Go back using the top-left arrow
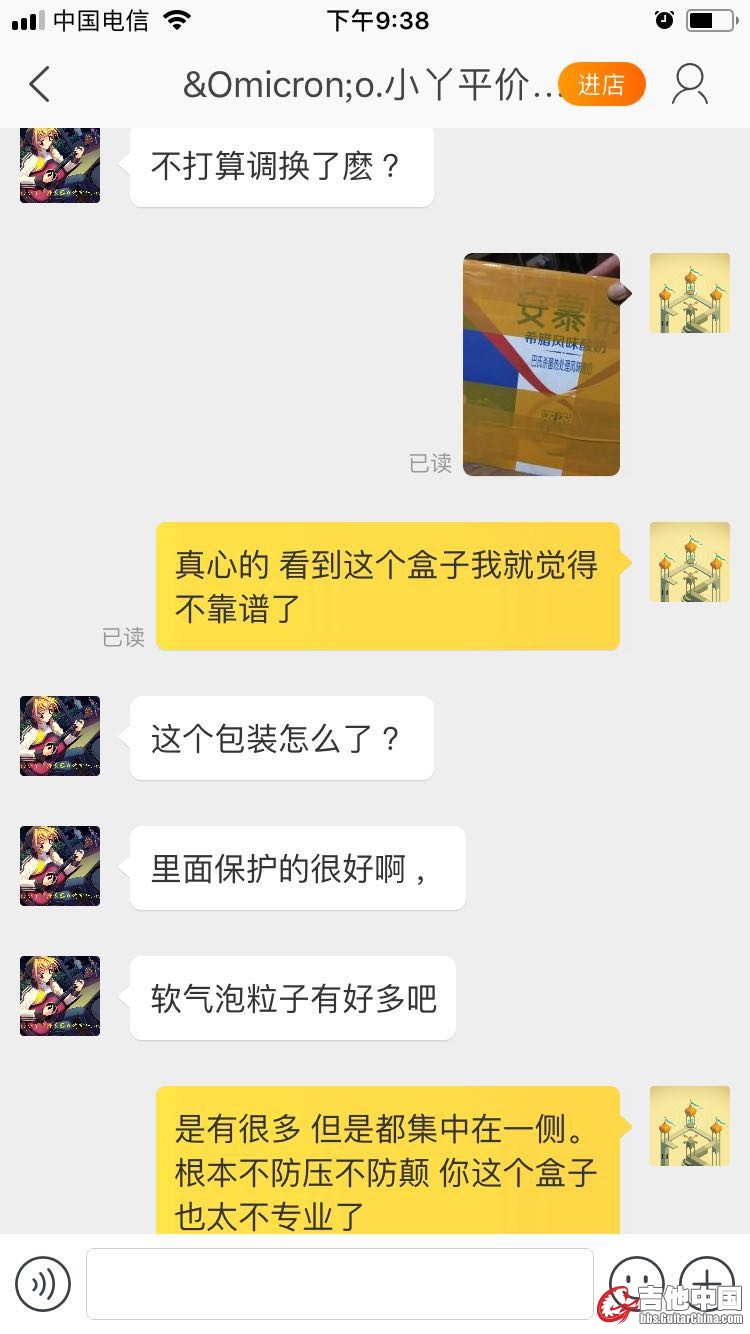 [40, 85]
